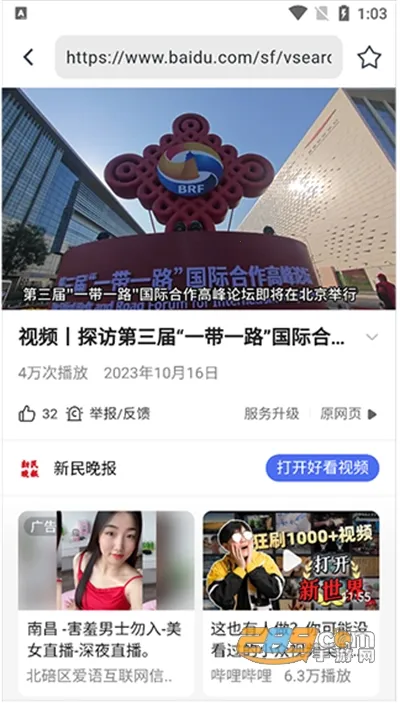This screenshot has height=703, width=400.
Task: Tap the baidu.com URL address field
Action: 199,57
